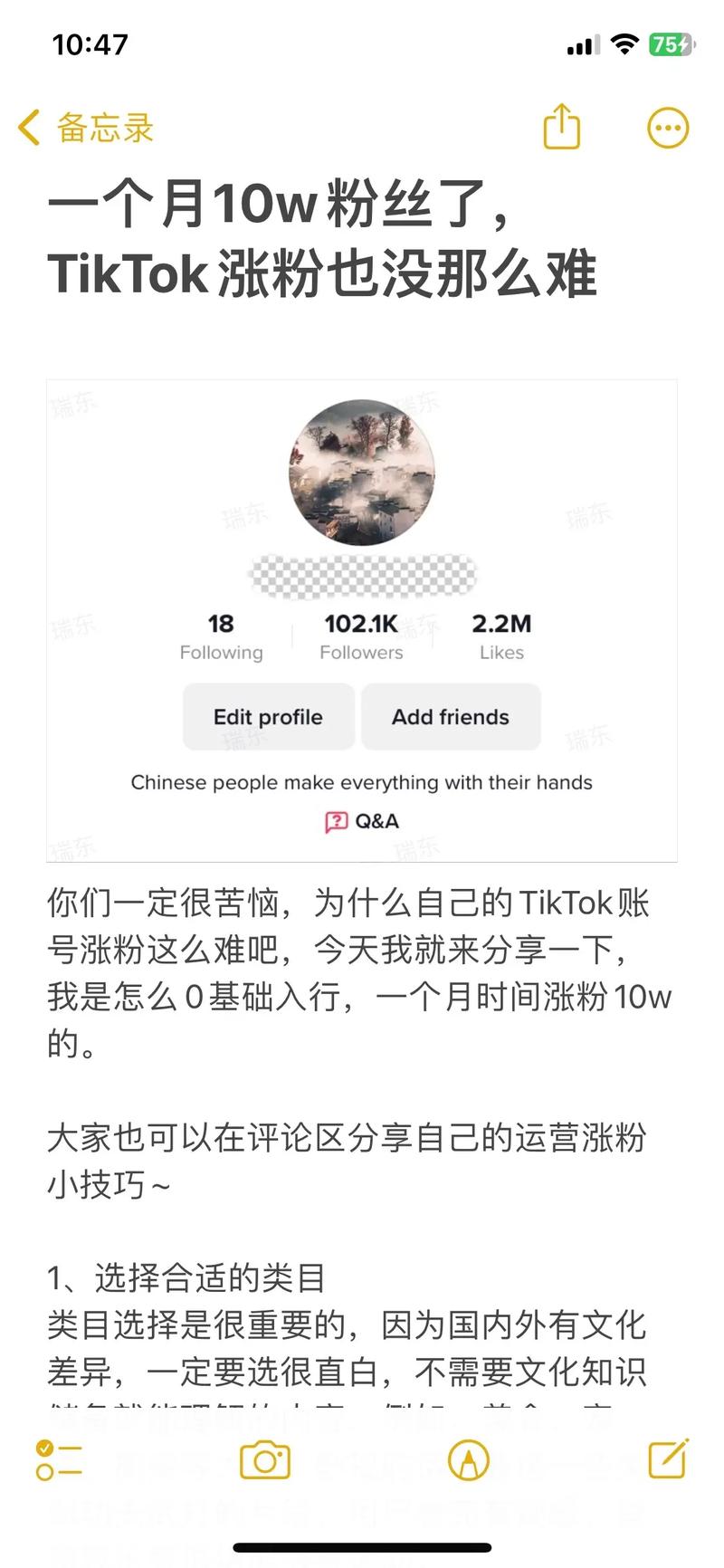This screenshot has height=1568, width=724.
Task: Open the embedded TikTok profile image
Action: [362, 620]
